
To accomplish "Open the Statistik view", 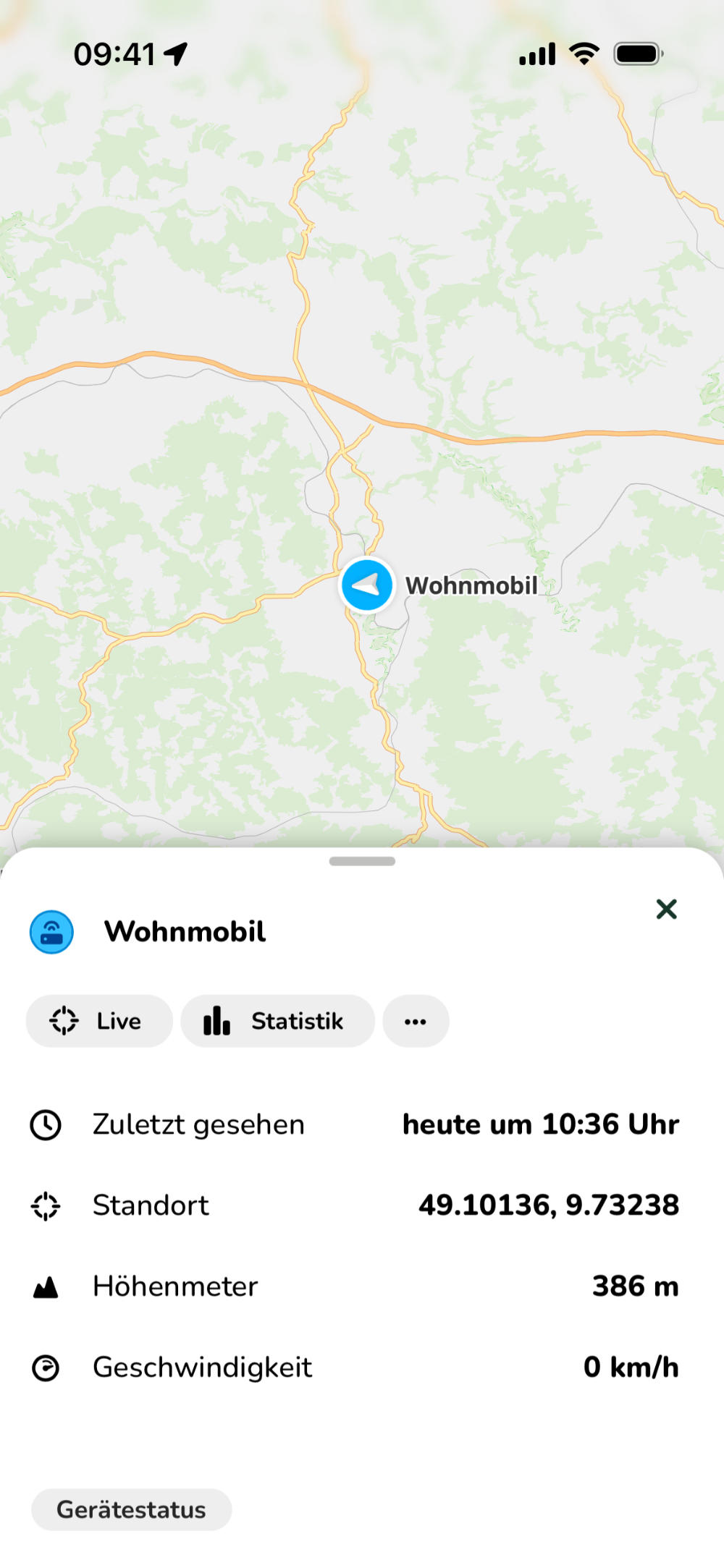I will (277, 1021).
